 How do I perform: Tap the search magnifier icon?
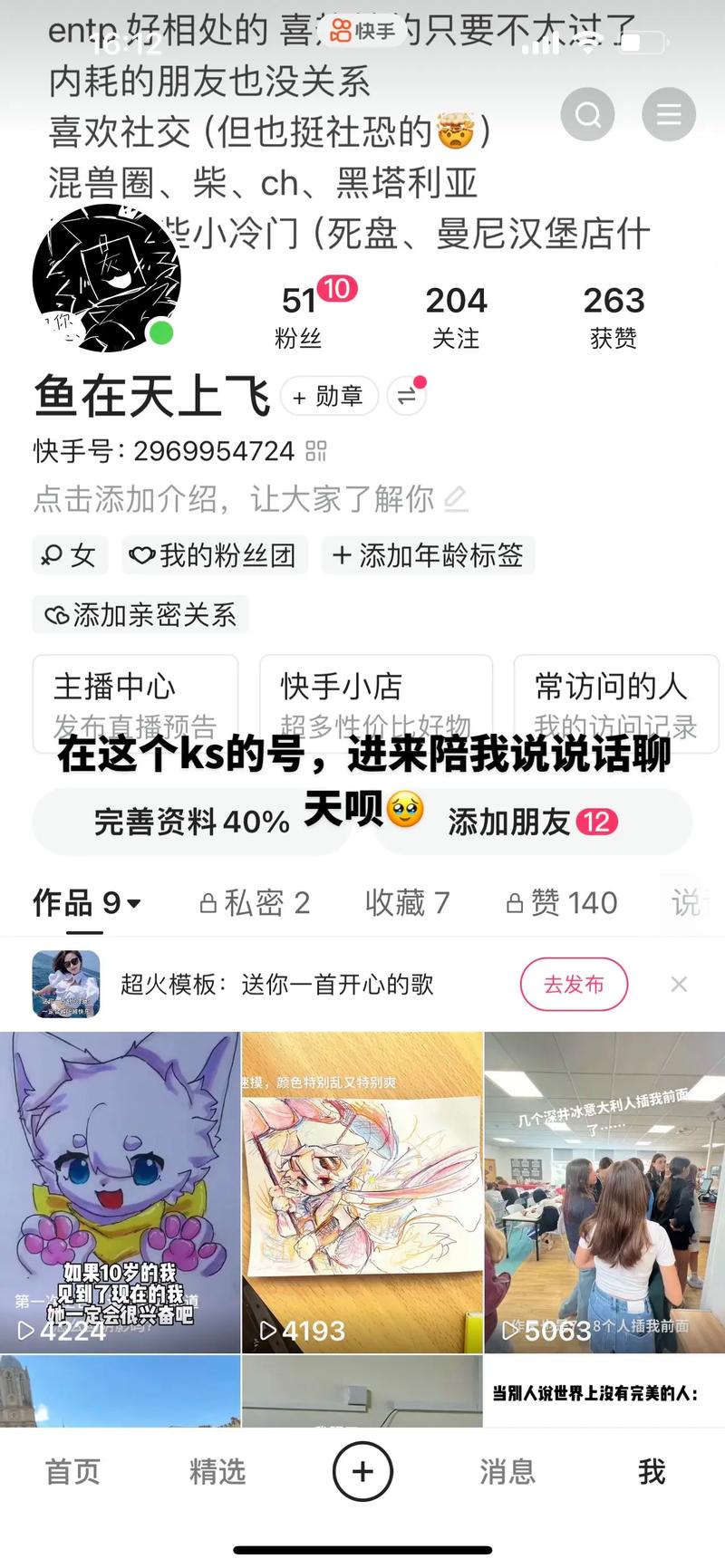(587, 114)
